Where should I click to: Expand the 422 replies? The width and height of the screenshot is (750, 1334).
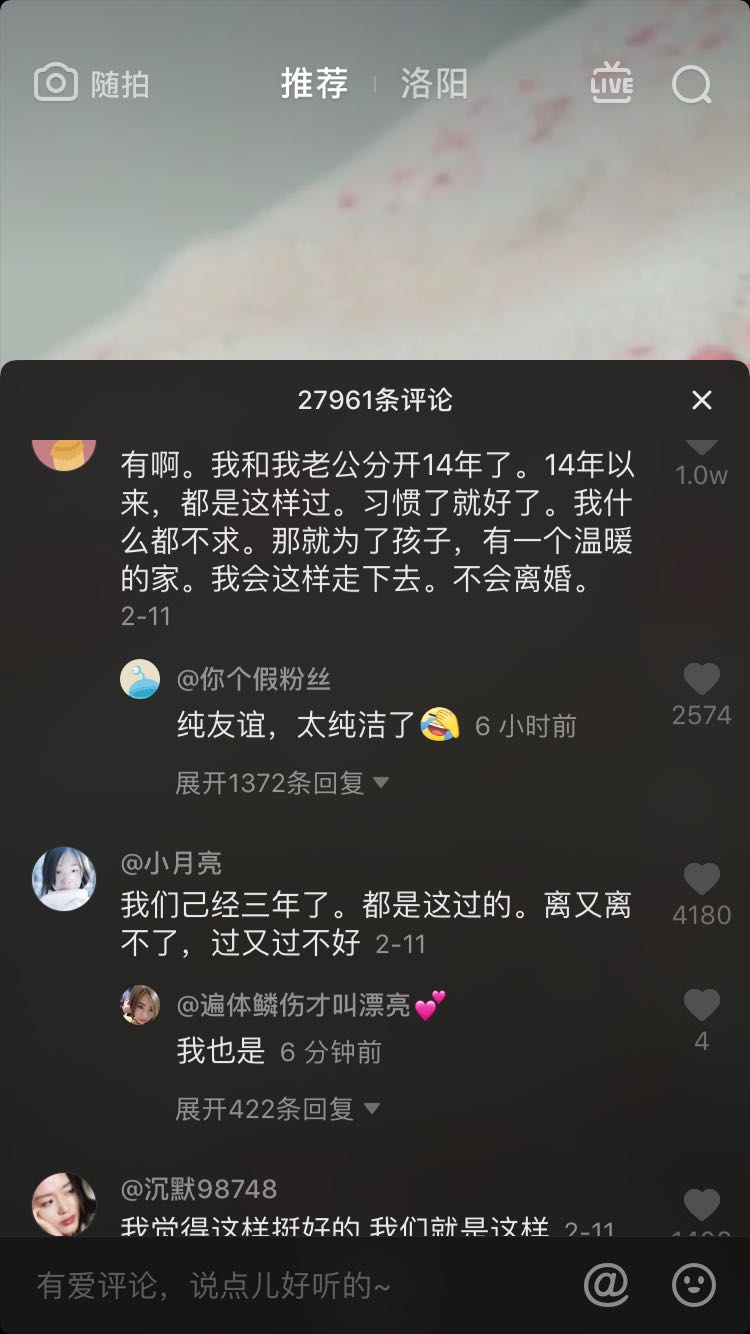277,1108
